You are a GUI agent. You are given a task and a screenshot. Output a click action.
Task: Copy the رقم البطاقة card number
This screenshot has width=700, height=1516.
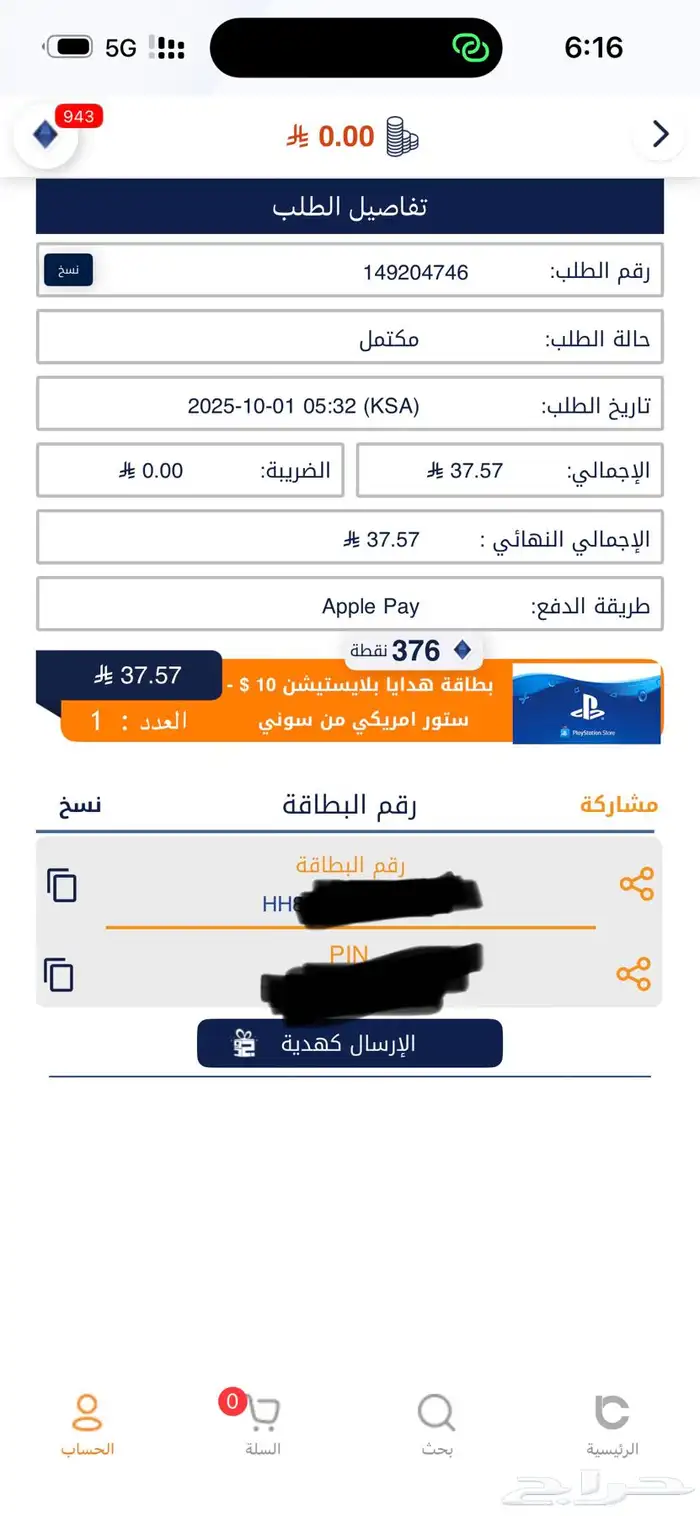62,885
